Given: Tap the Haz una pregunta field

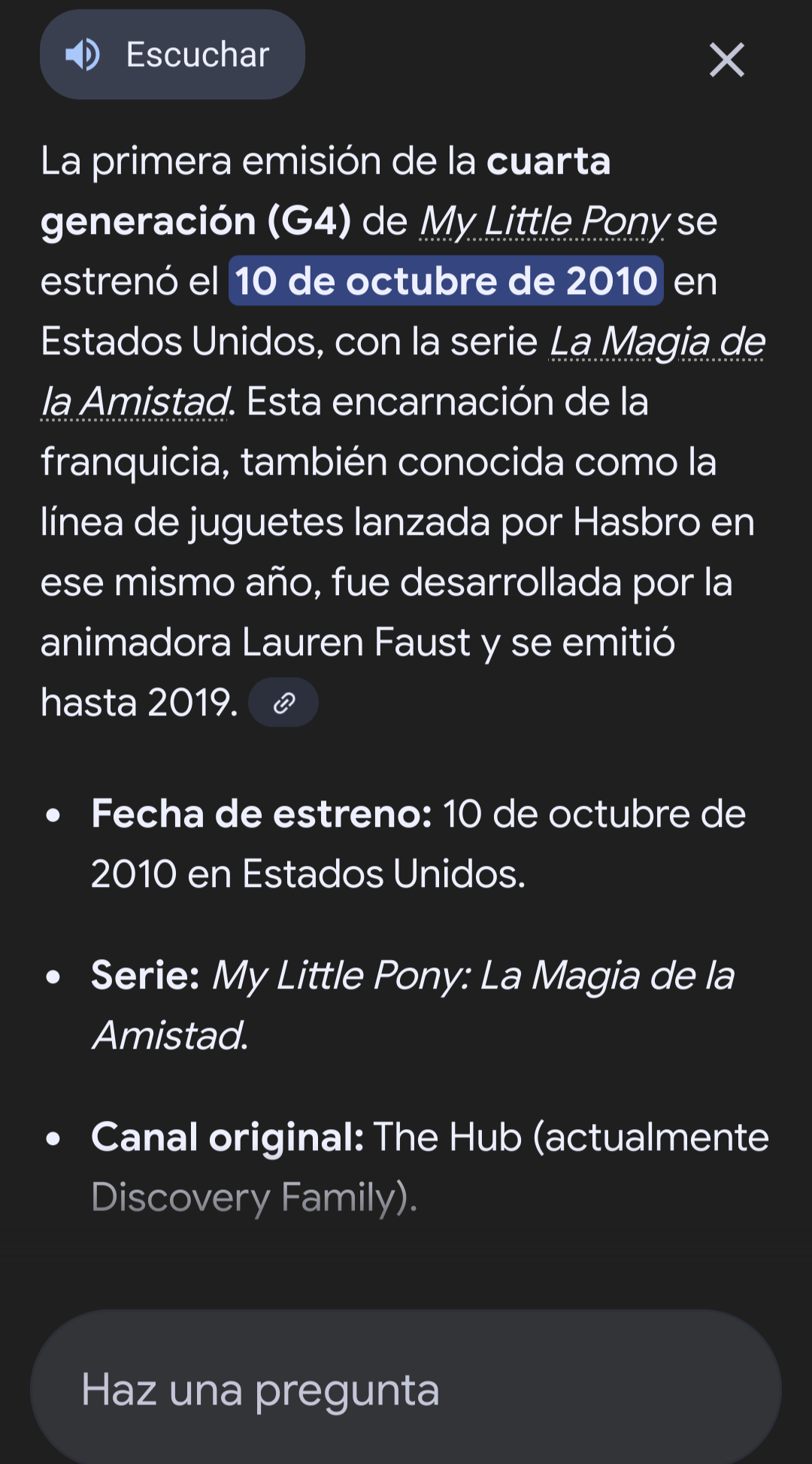Looking at the screenshot, I should [x=406, y=1390].
